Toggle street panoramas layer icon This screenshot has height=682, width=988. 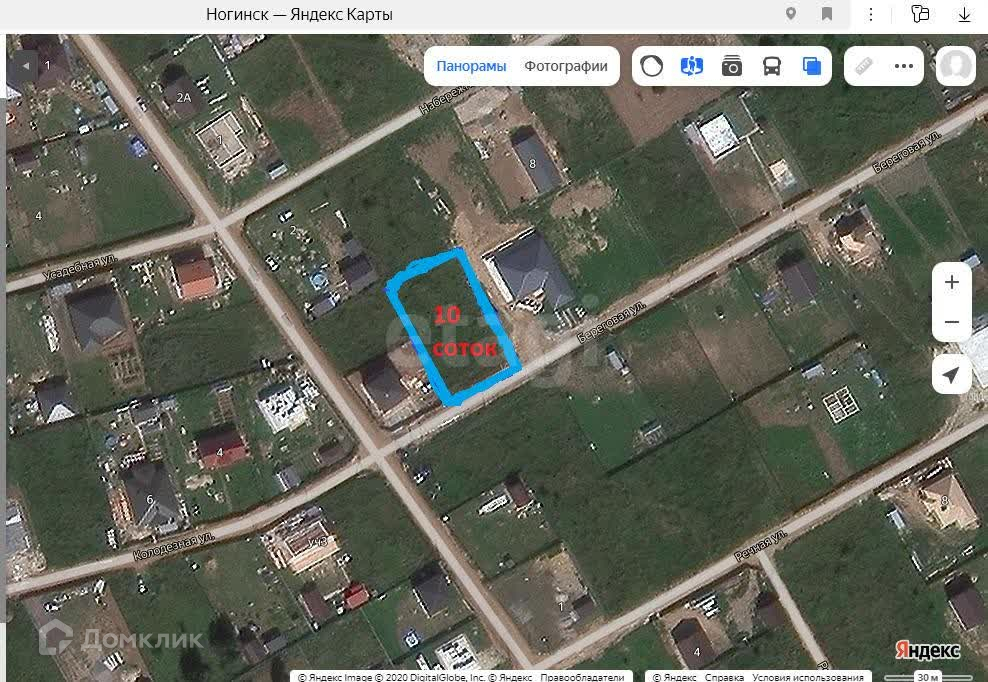click(692, 66)
